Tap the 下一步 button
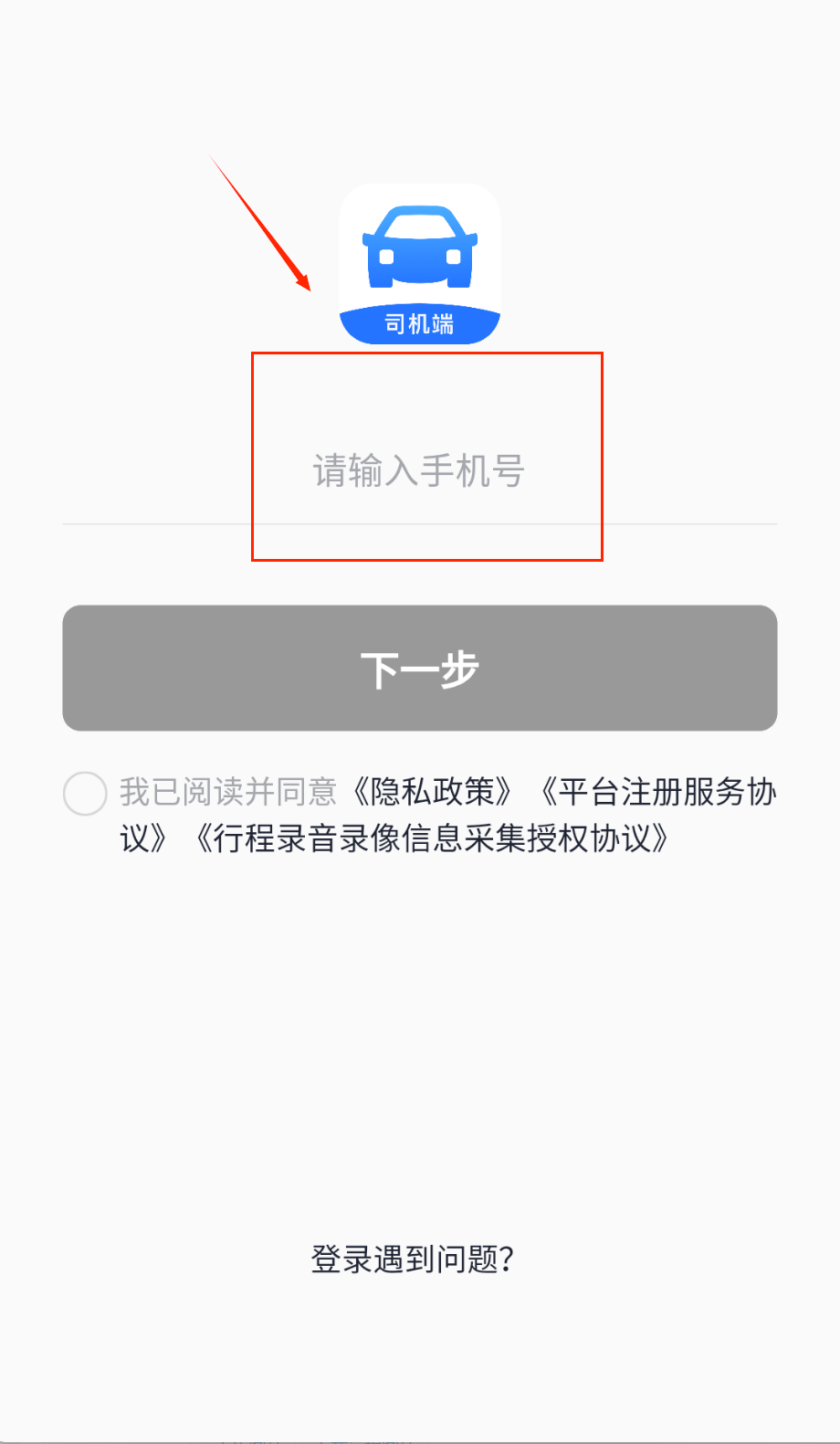Viewport: 840px width, 1444px height. pos(419,668)
